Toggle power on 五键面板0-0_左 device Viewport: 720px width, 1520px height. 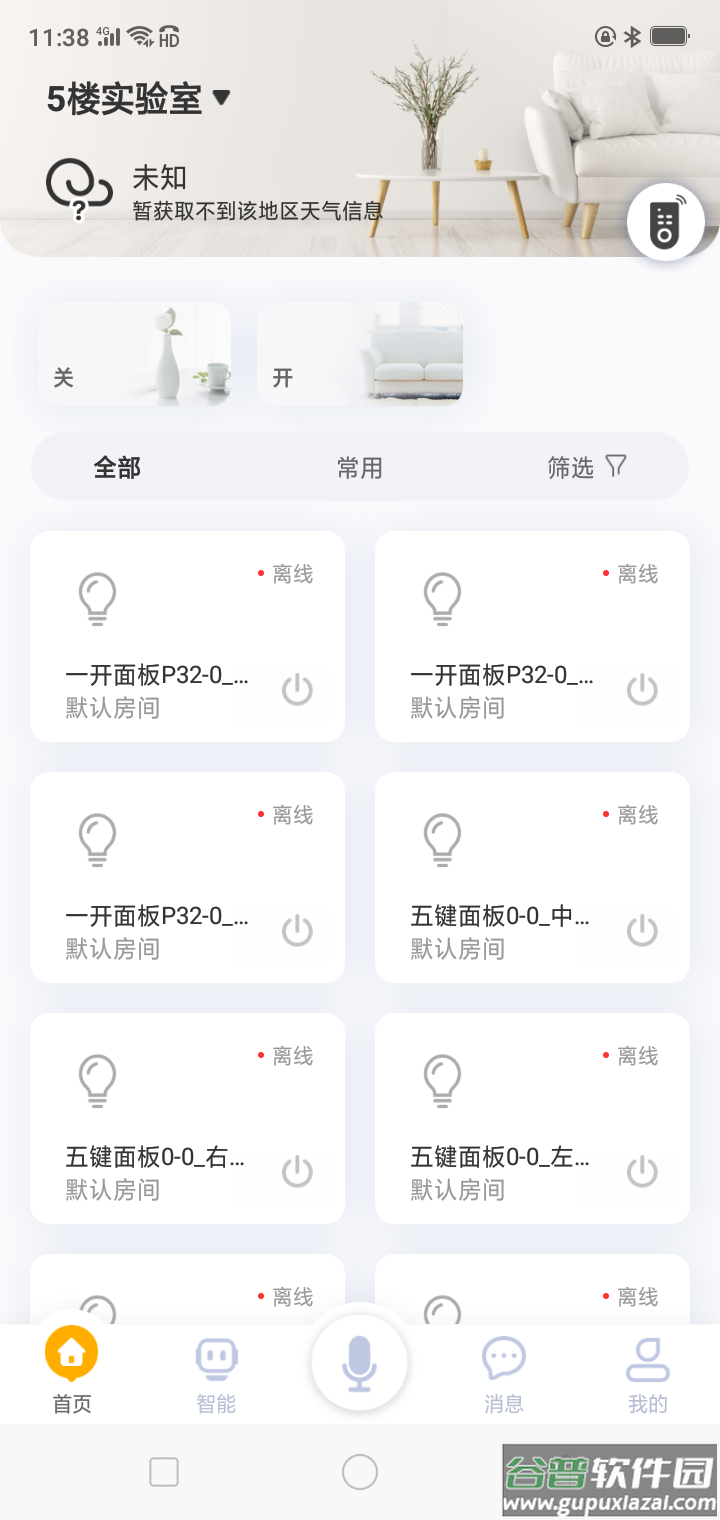coord(641,1171)
